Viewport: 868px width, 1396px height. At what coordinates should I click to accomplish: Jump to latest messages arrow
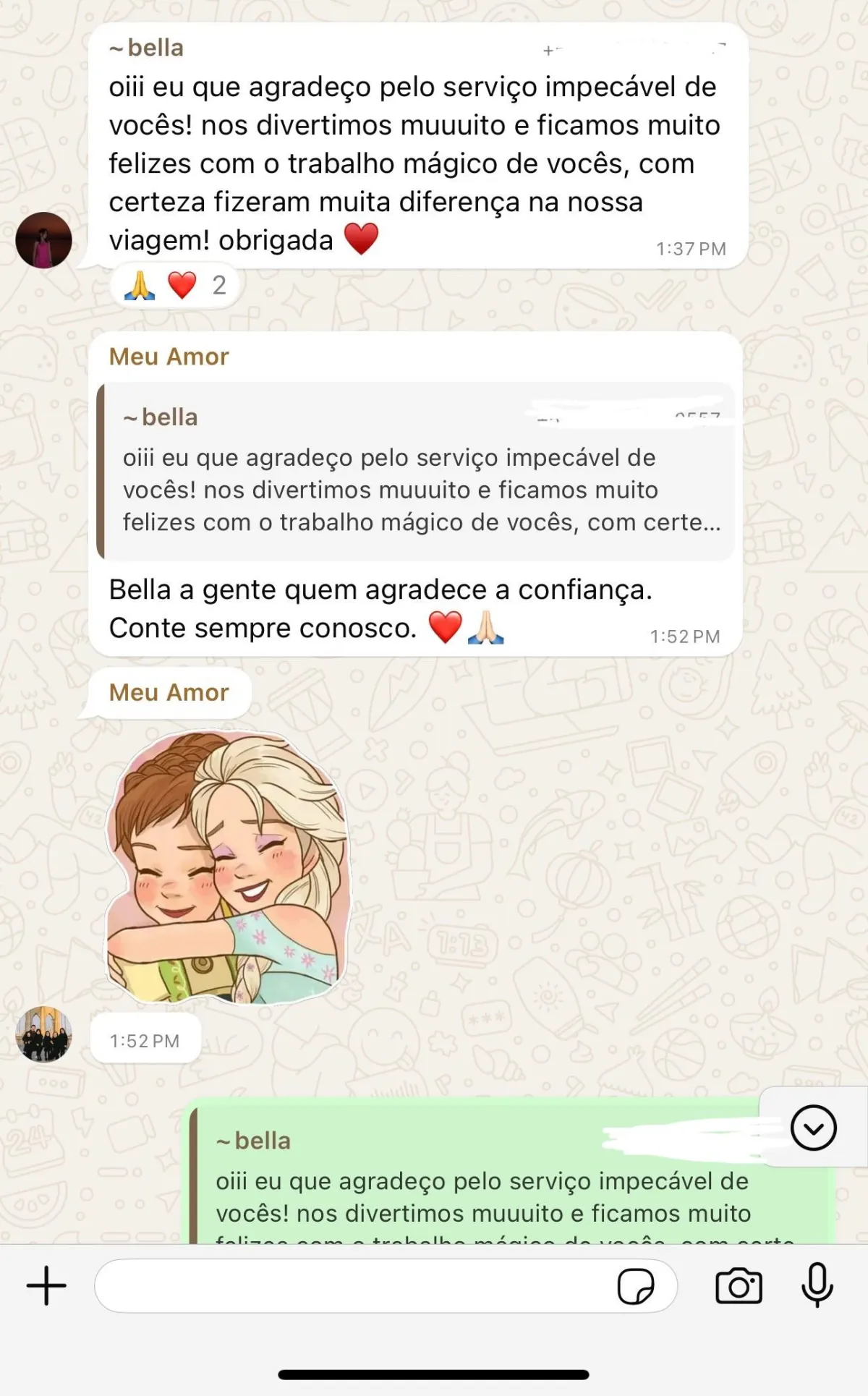[x=814, y=1127]
